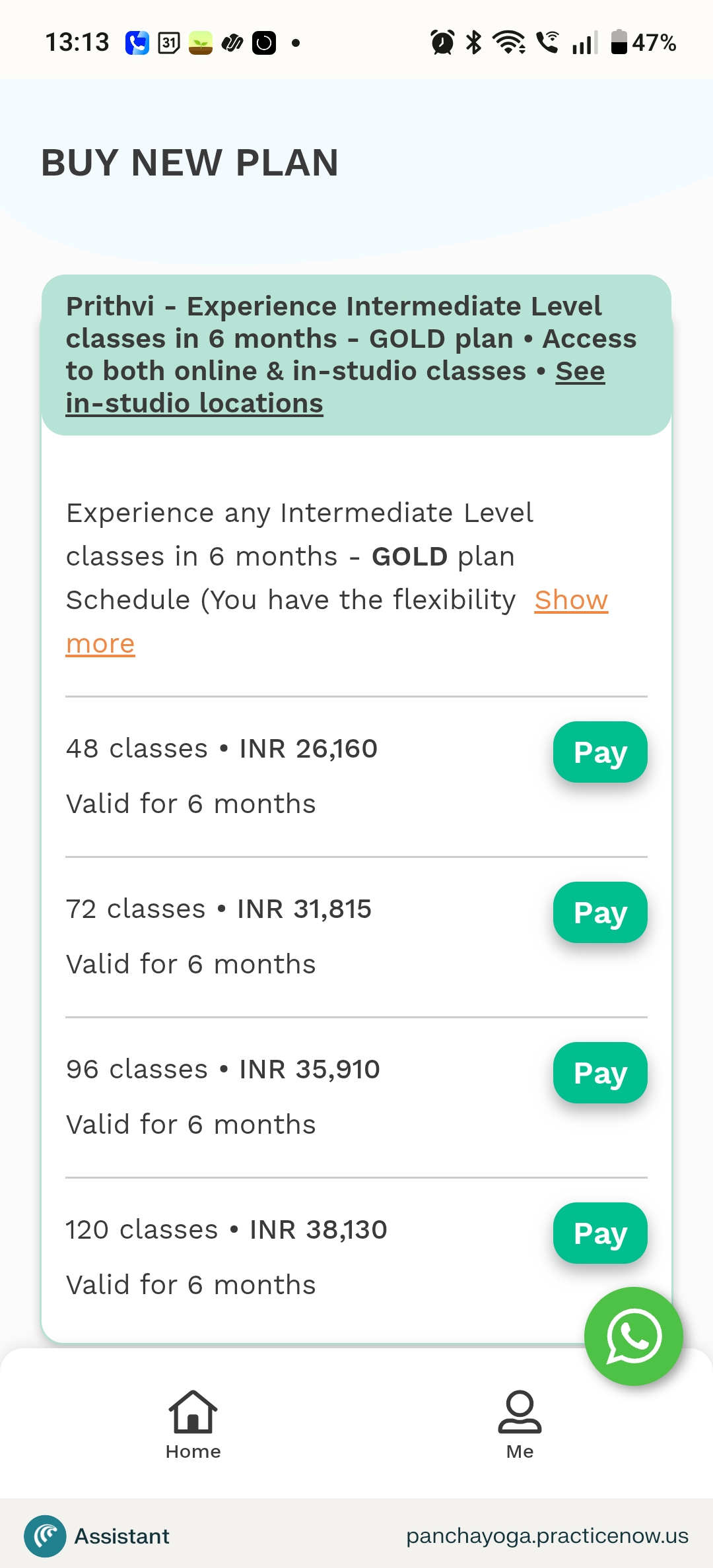
Task: Open panchayoga.practicenow.us site link
Action: [547, 1535]
